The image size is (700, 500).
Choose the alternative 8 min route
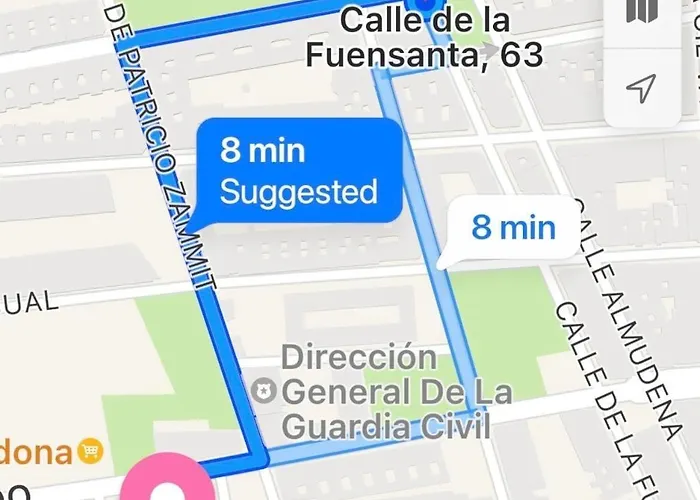pos(512,229)
